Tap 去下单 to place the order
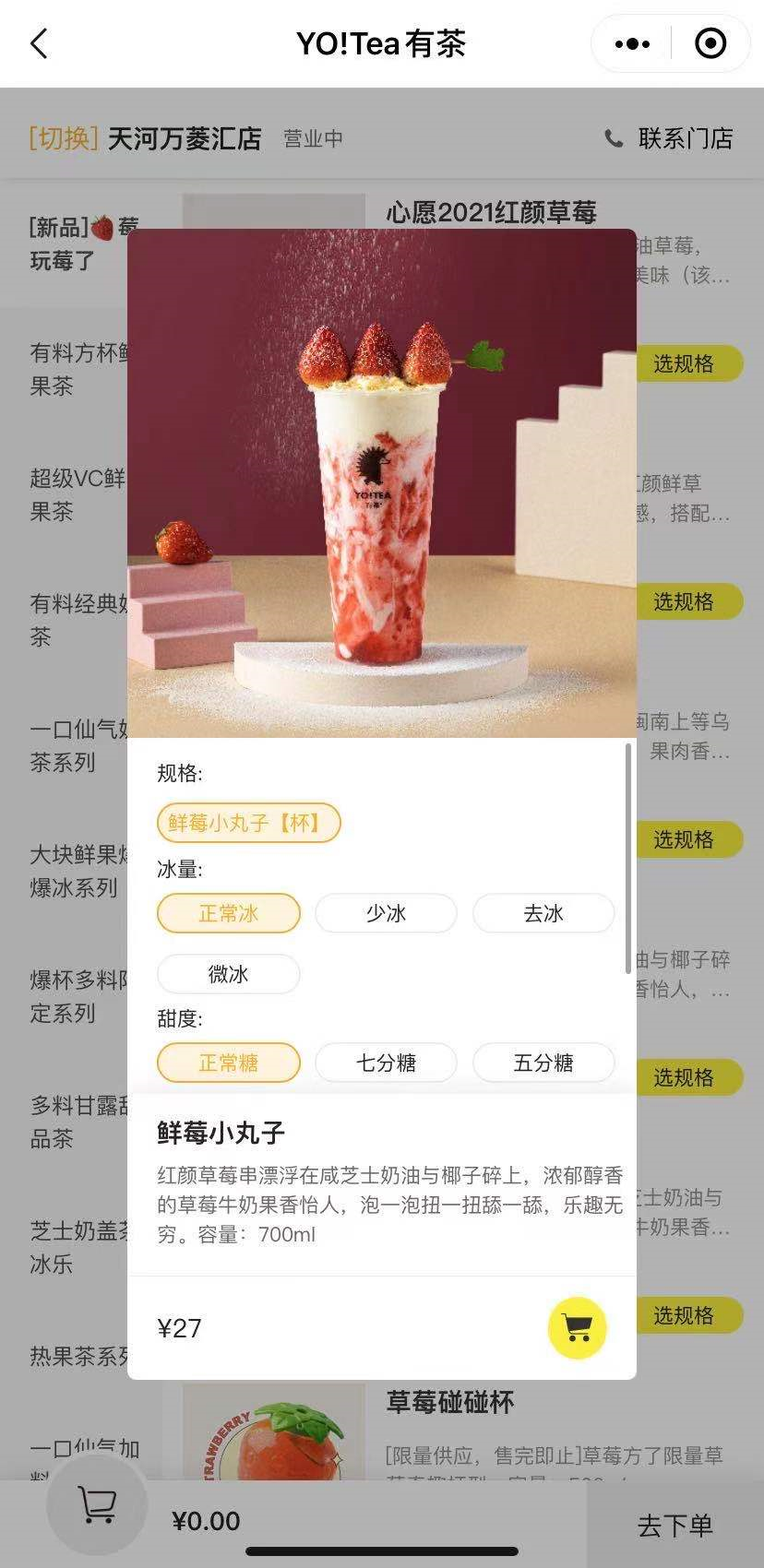 [675, 1526]
